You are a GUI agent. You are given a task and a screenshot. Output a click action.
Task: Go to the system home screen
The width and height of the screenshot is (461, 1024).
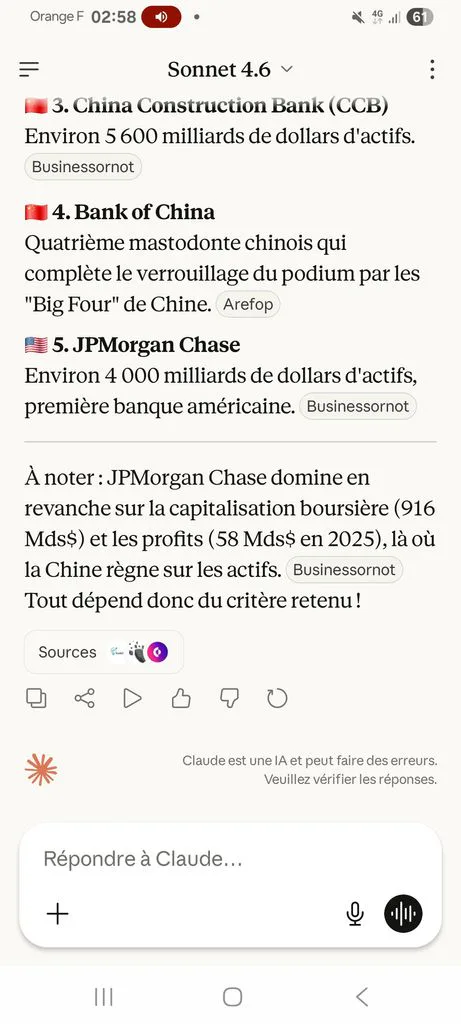point(232,997)
